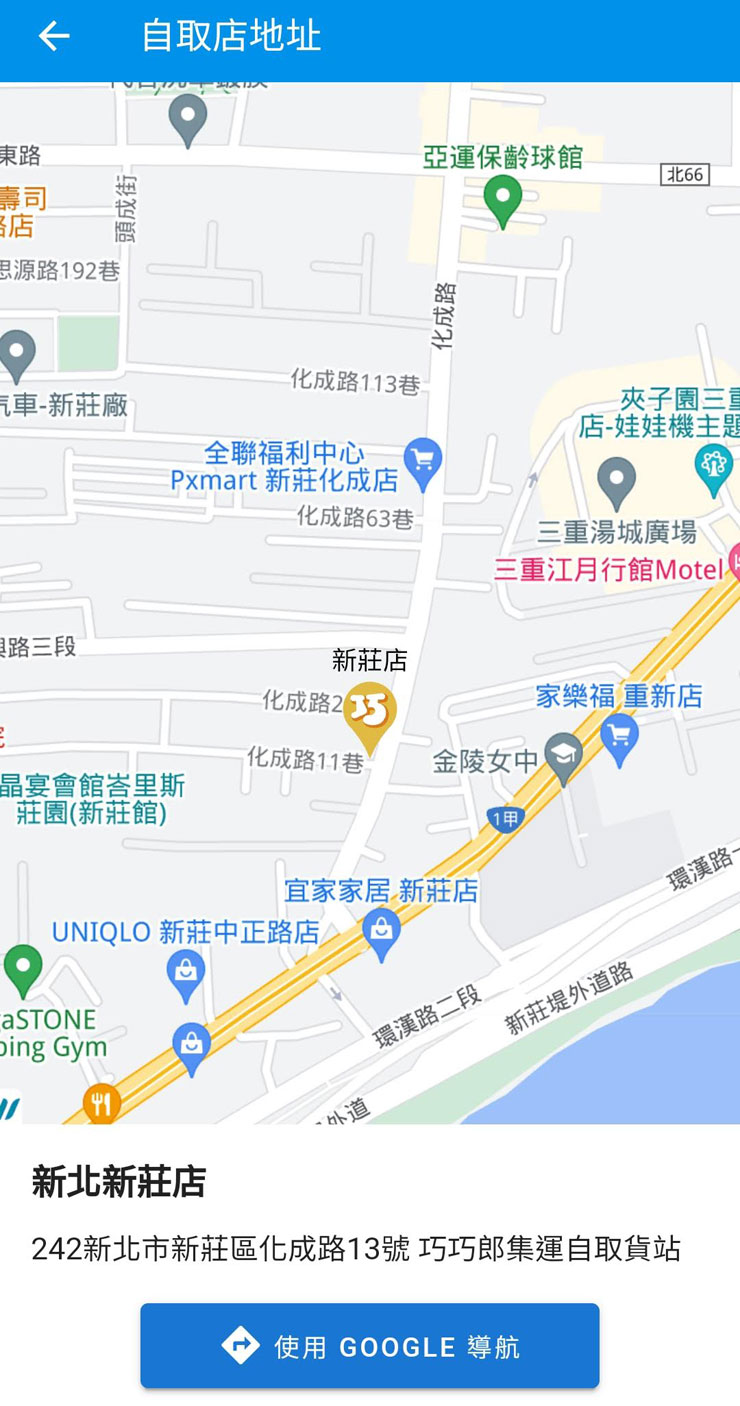Click the 北66 road sign label
The height and width of the screenshot is (1406, 740).
pos(686,173)
